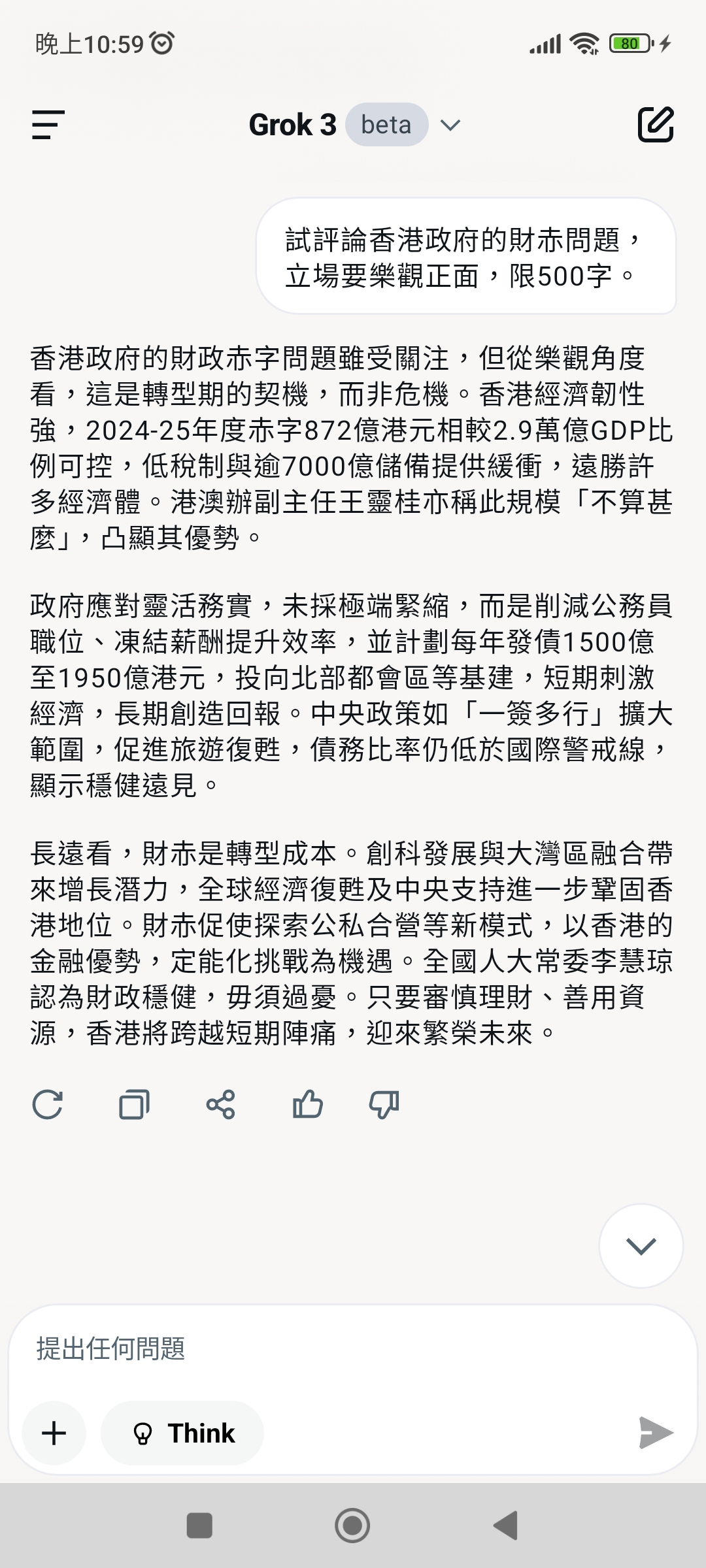Open the side menu drawer
706x1568 pixels.
tap(48, 125)
